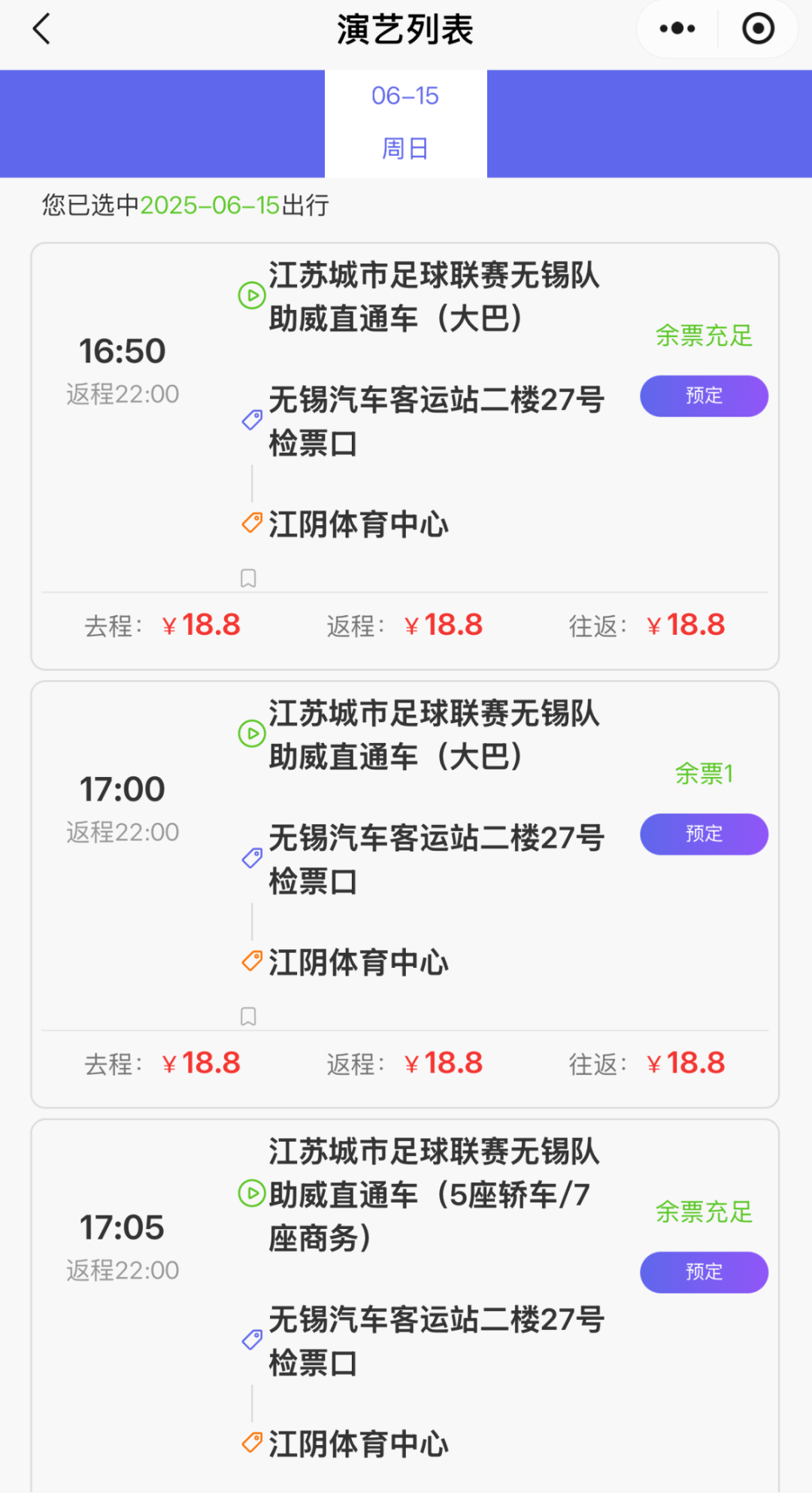Viewport: 812px width, 1493px height.
Task: Close the mini program via the circle icon
Action: click(758, 29)
